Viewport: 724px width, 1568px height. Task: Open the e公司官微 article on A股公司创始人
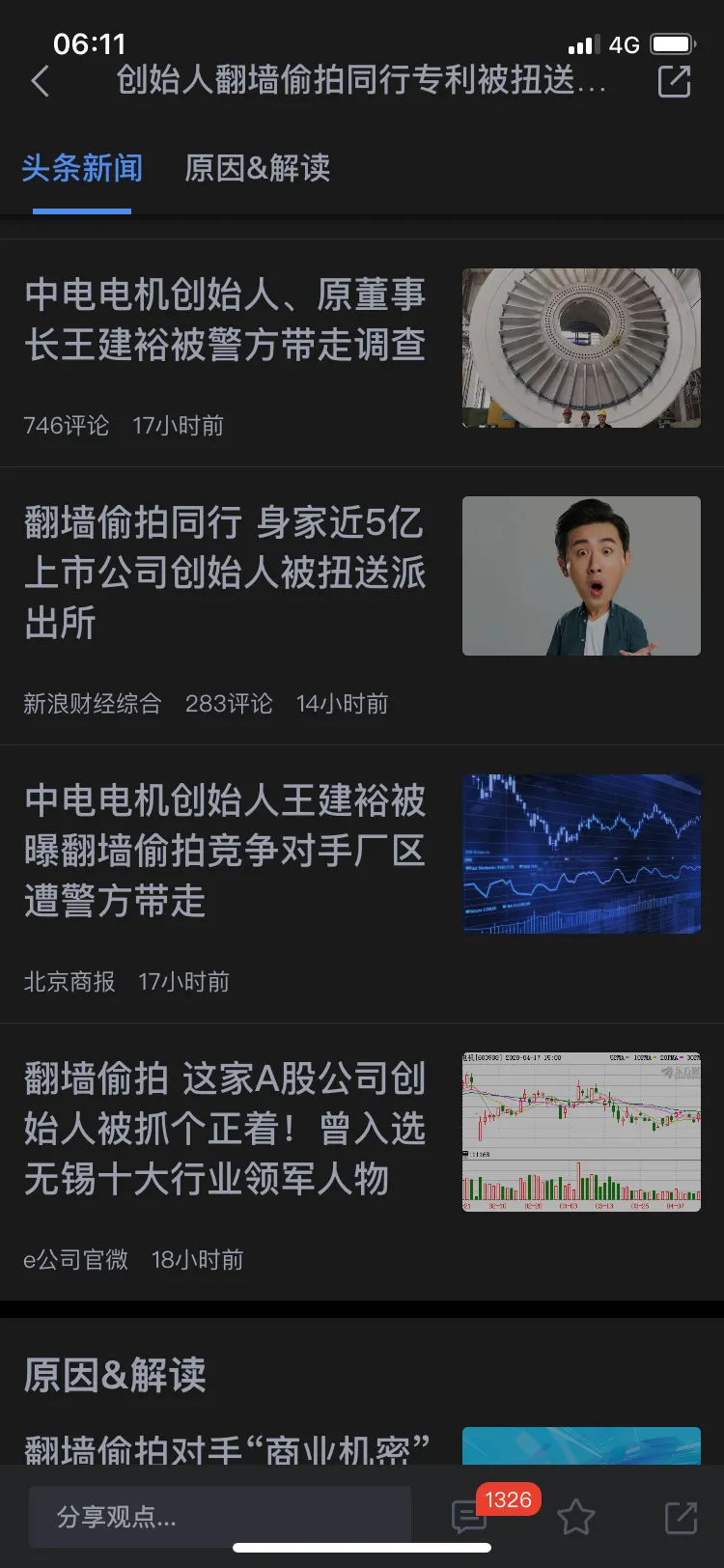[225, 1129]
